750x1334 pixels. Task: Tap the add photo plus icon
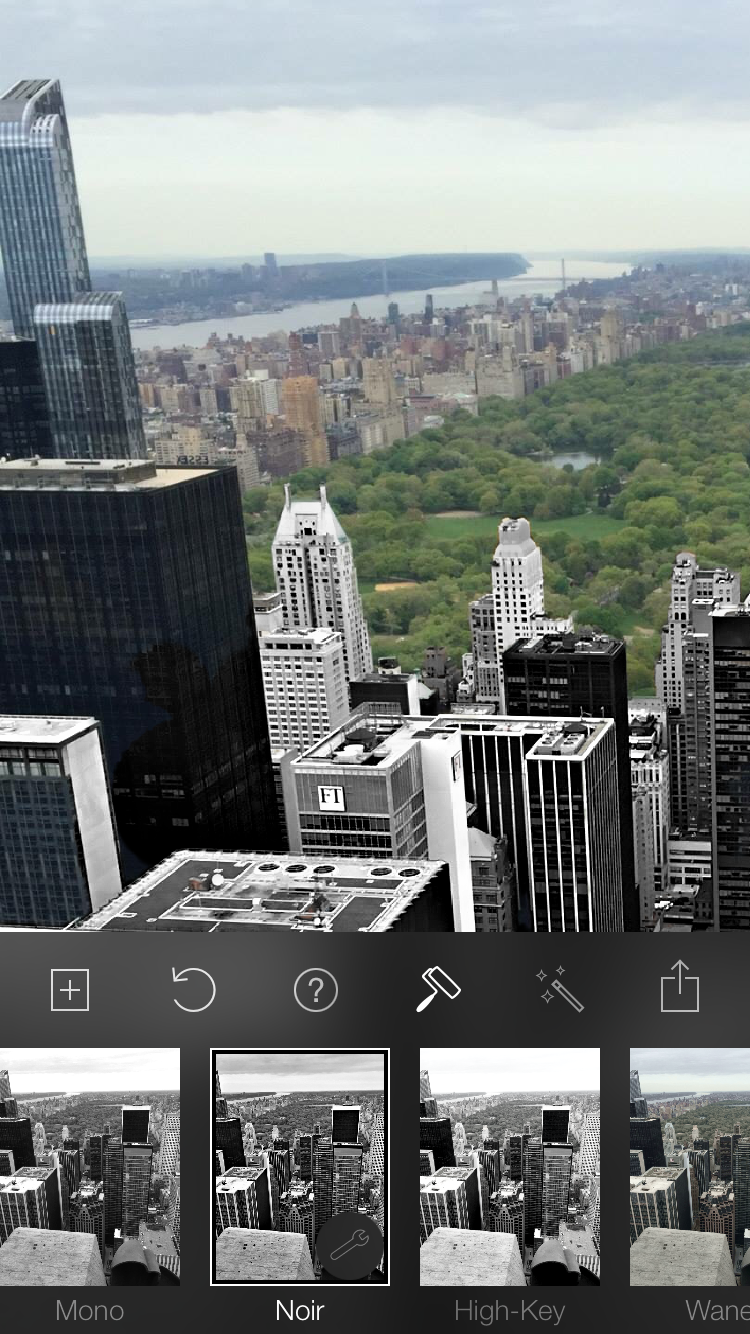[70, 990]
